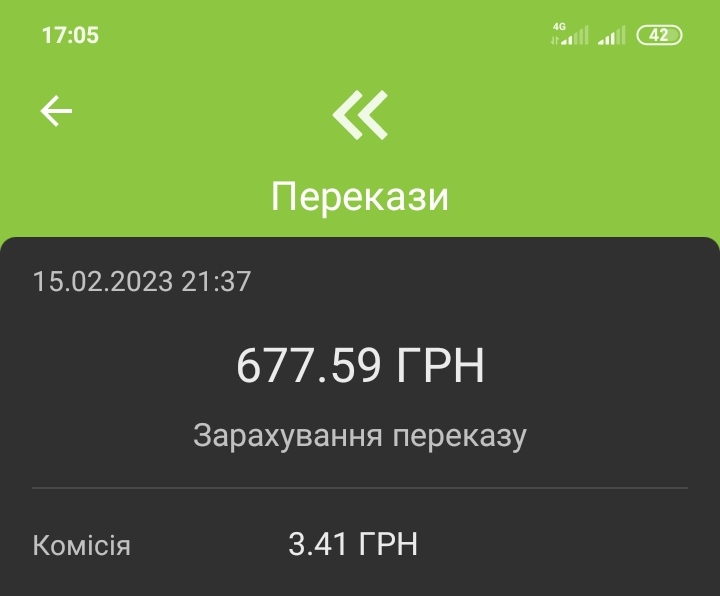This screenshot has height=596, width=720.
Task: Go back from the Перекази screen
Action: tap(56, 111)
